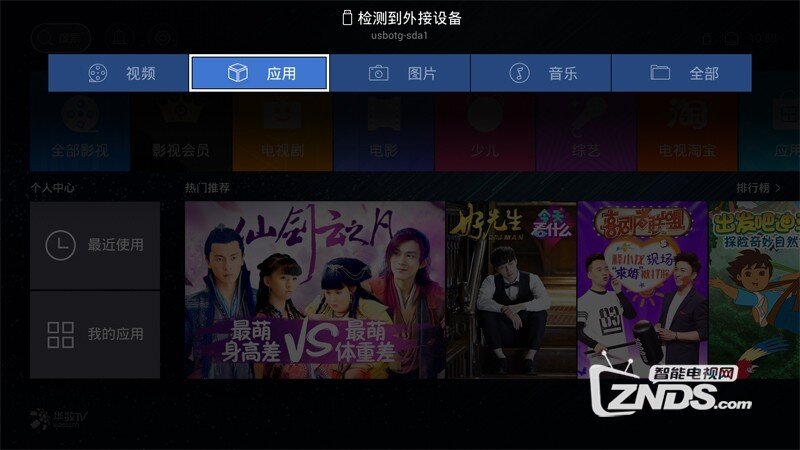Browse 图片 on the USB device
Image resolution: width=800 pixels, height=450 pixels.
[x=400, y=73]
